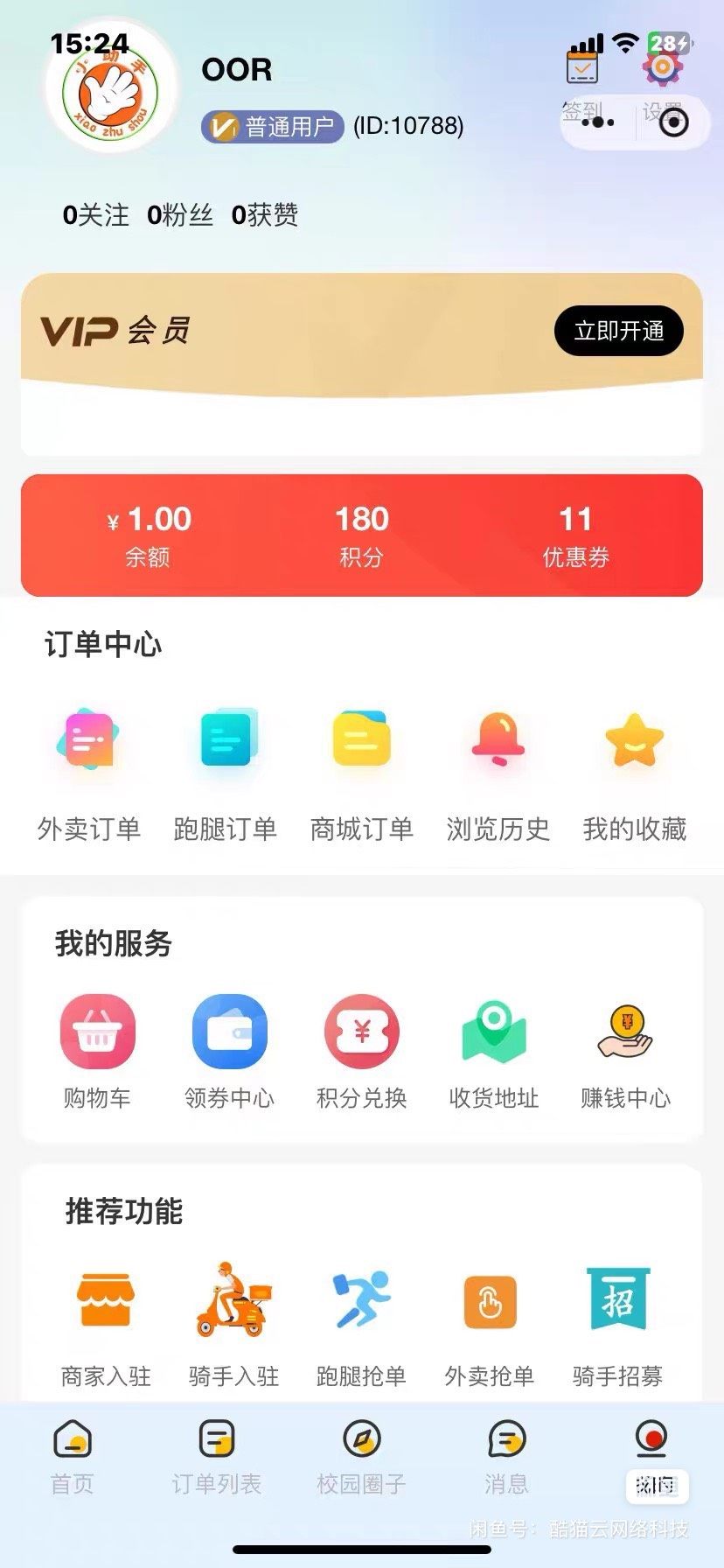Switch to the 消息 messages tab

[x=506, y=1456]
